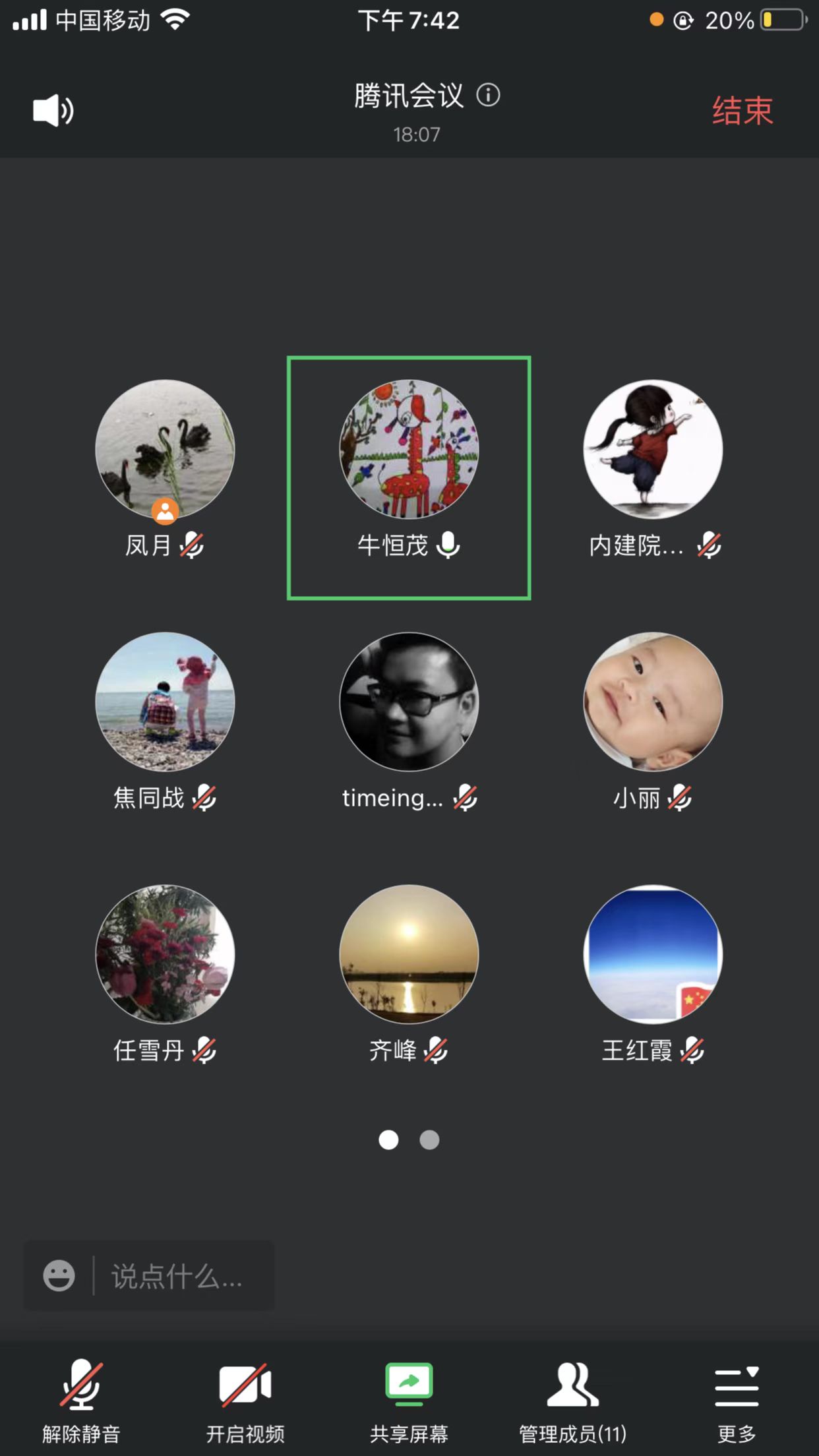The image size is (819, 1456).
Task: Select participant 凤月
Action: 165,450
